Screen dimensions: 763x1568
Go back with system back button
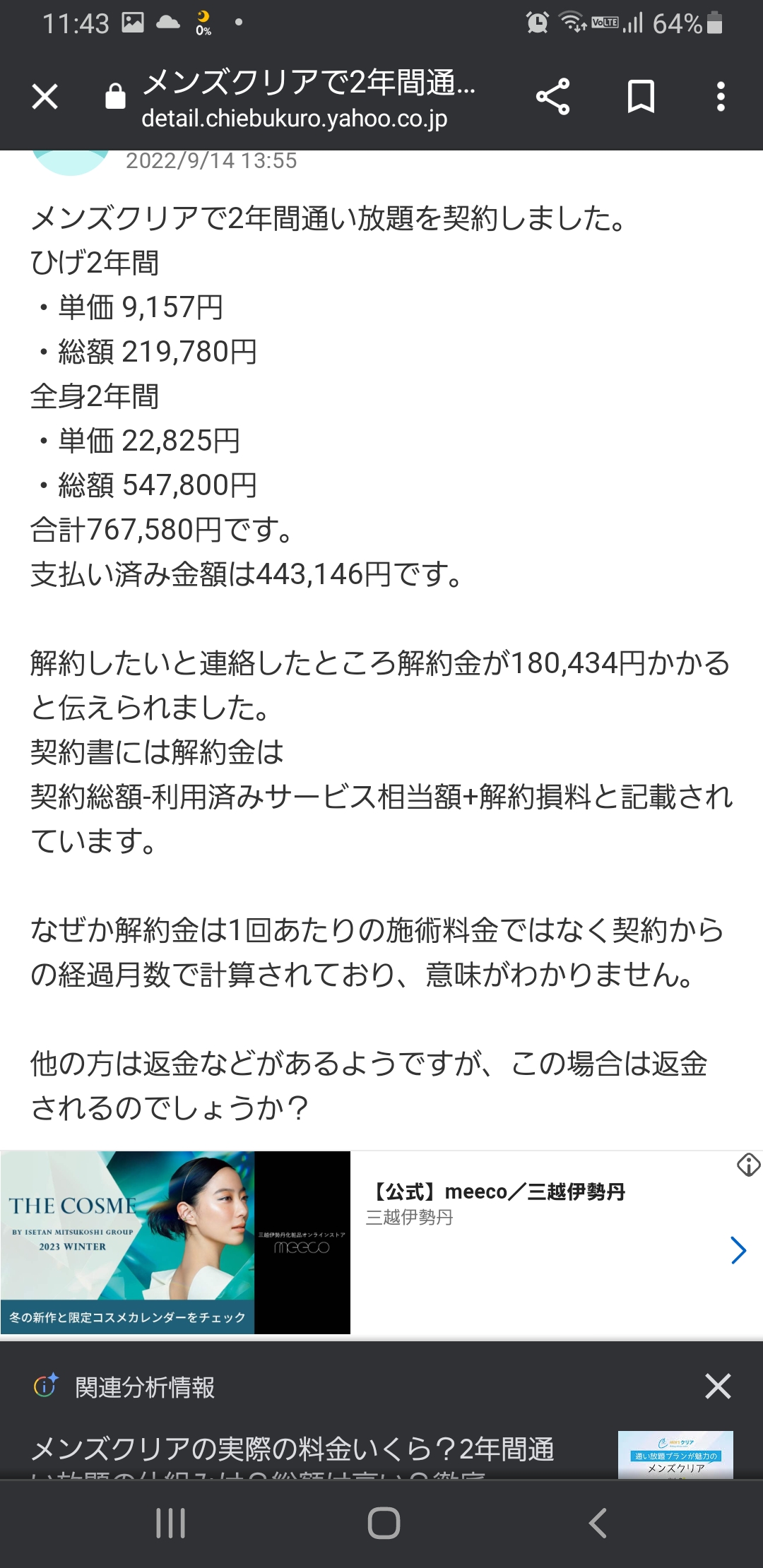pos(598,1523)
